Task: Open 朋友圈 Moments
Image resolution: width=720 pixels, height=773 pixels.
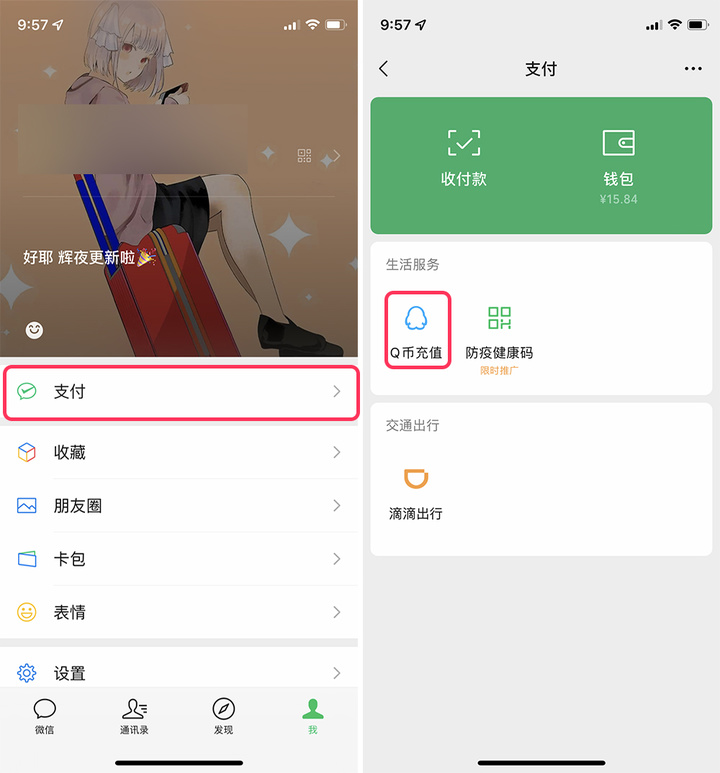Action: tap(180, 506)
